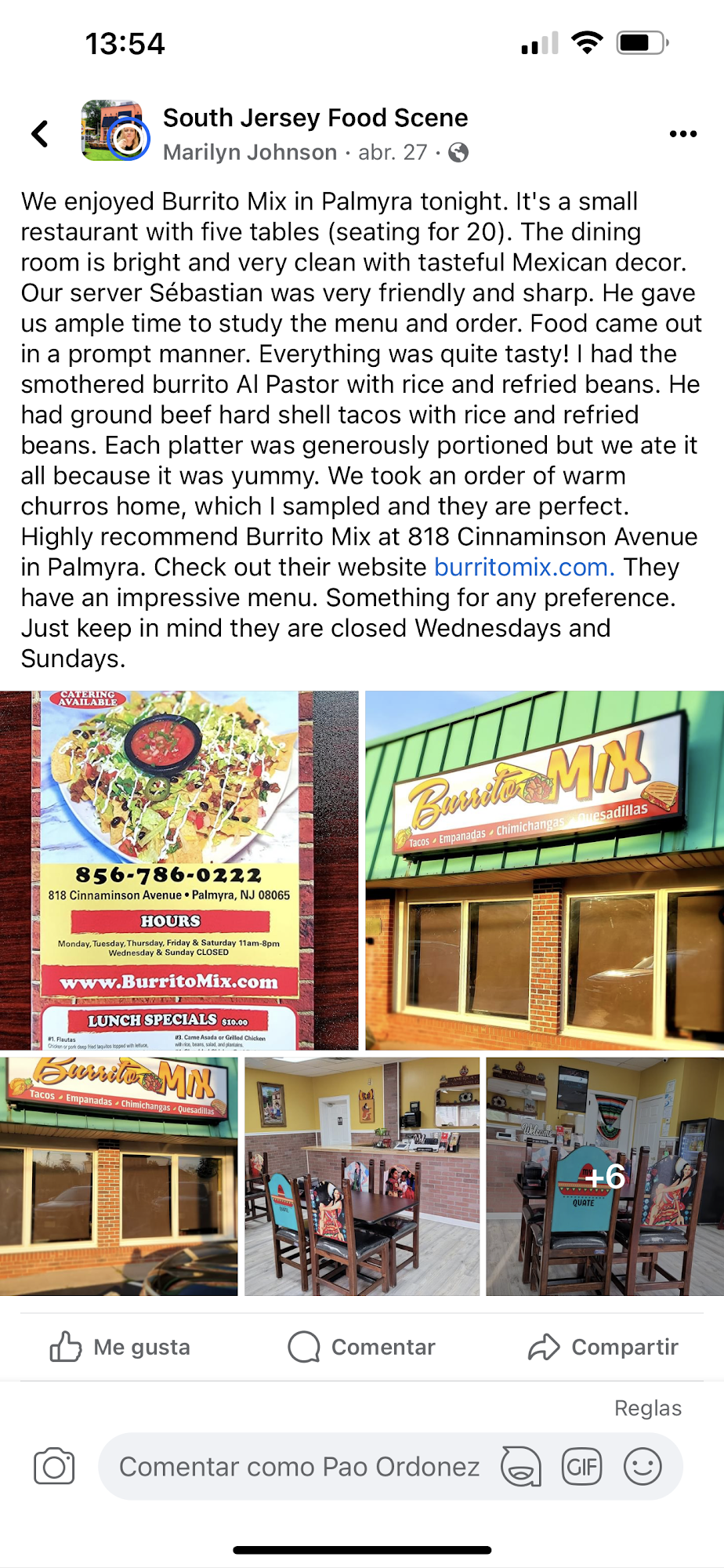
Task: Open the large Burrito Mix storefront photo
Action: [x=545, y=869]
